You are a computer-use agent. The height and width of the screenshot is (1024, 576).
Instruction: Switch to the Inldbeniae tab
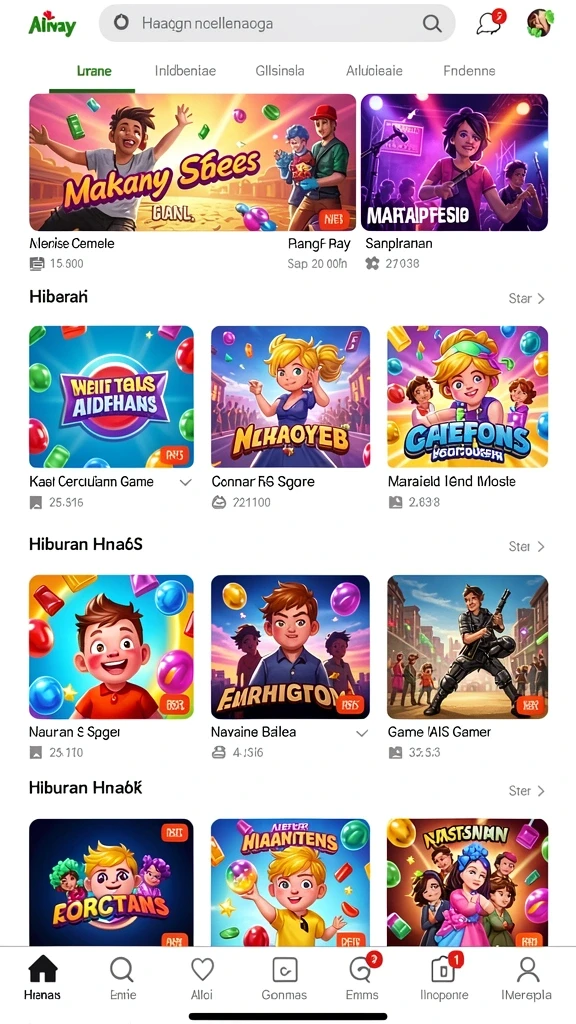(185, 71)
